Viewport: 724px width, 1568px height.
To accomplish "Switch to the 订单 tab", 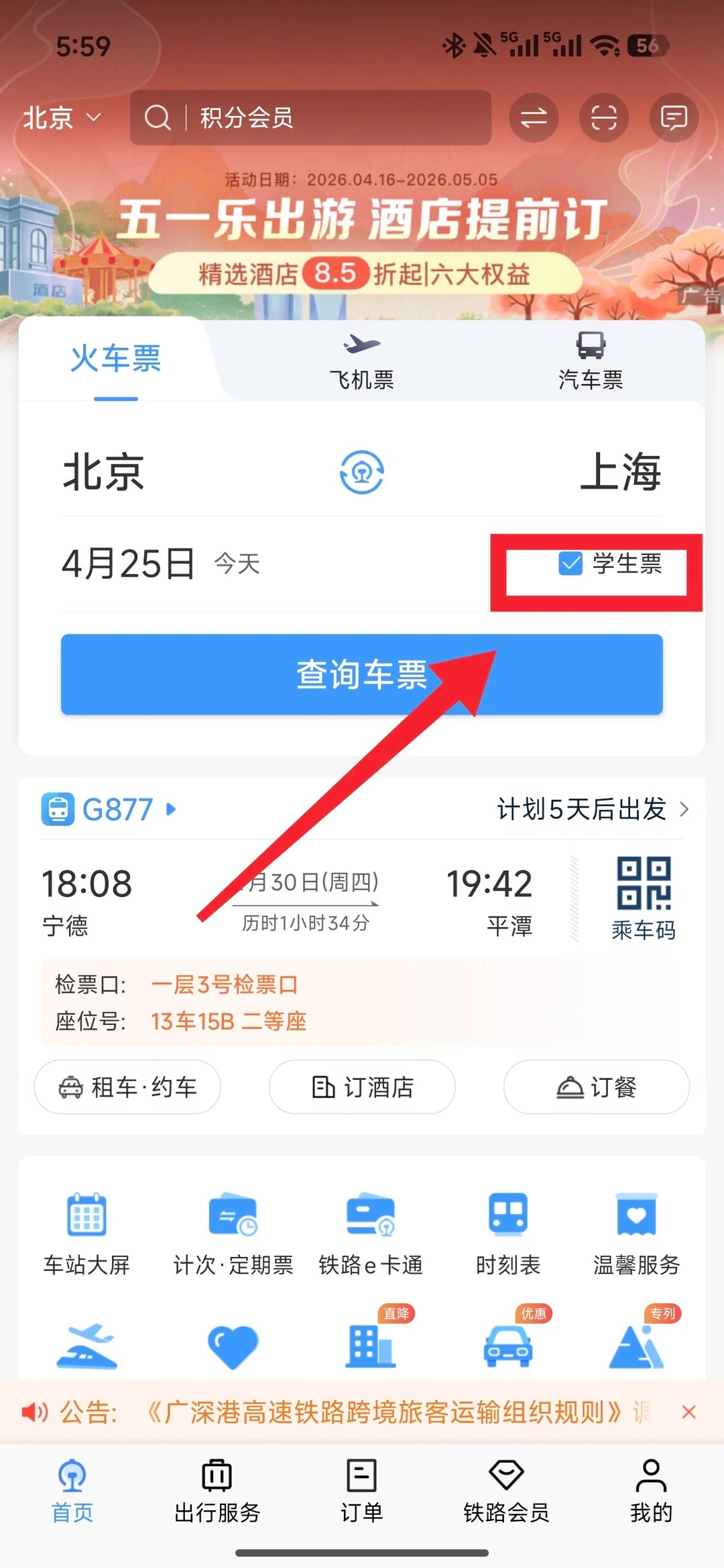I will [x=361, y=1491].
